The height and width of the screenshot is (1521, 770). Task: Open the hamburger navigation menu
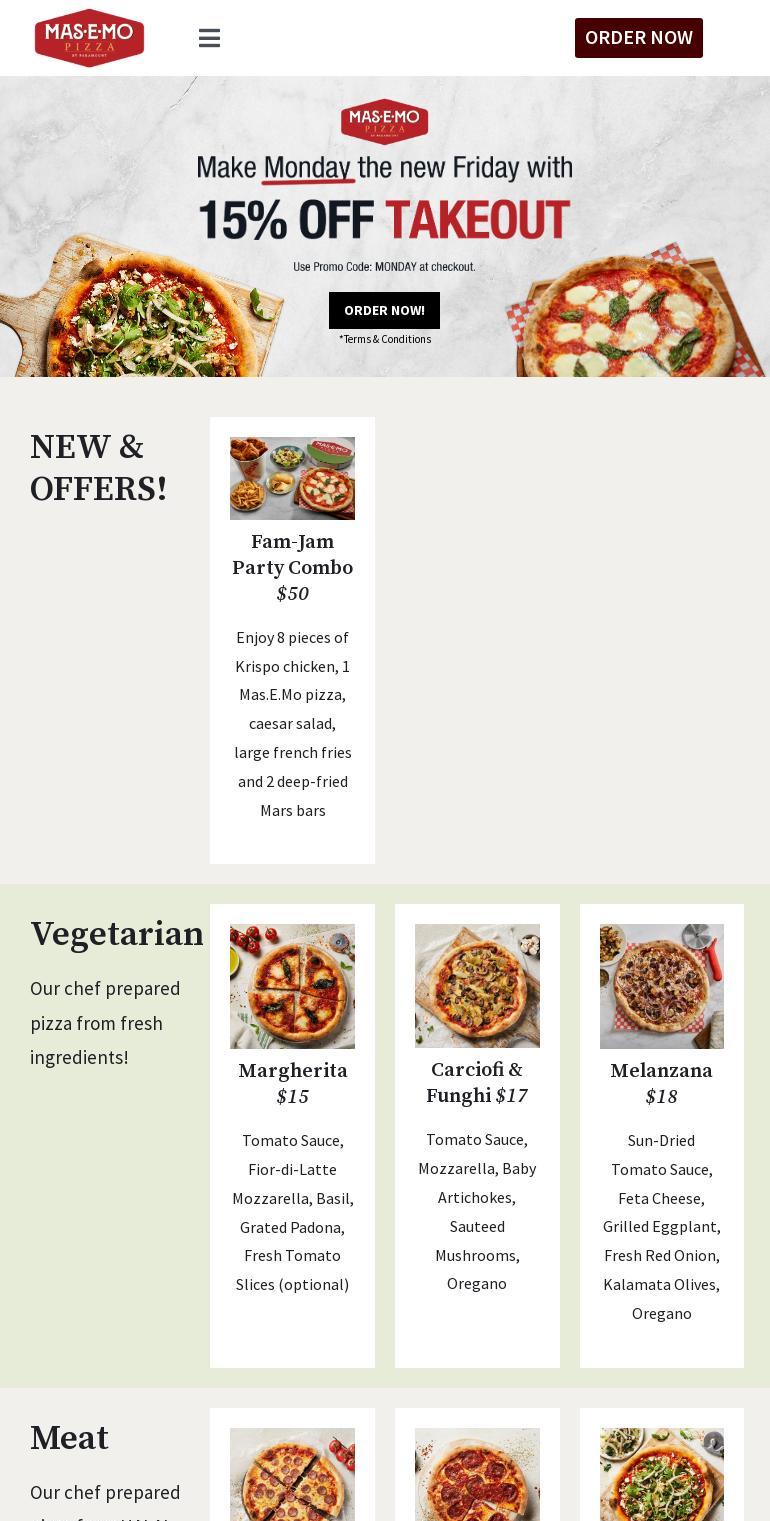209,38
